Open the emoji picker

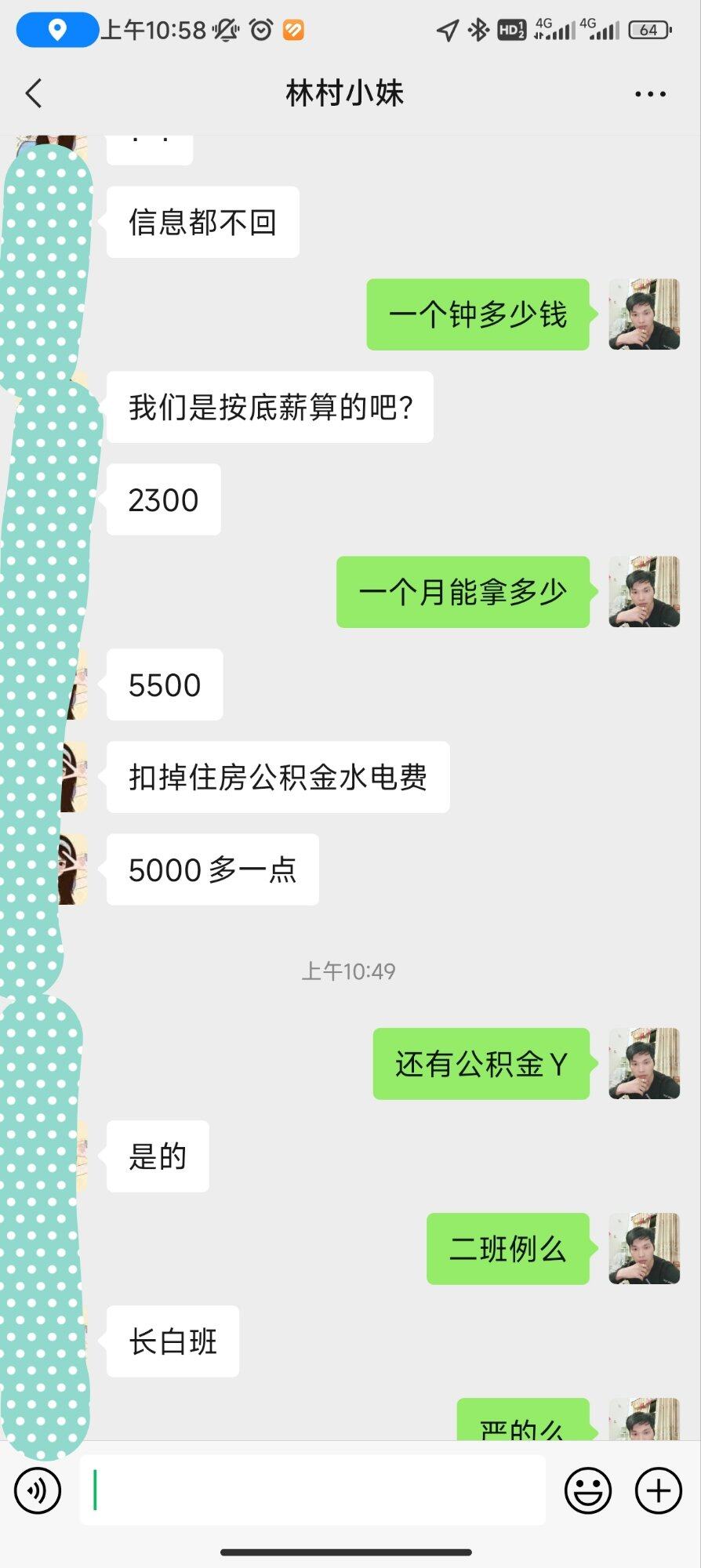tap(587, 1490)
